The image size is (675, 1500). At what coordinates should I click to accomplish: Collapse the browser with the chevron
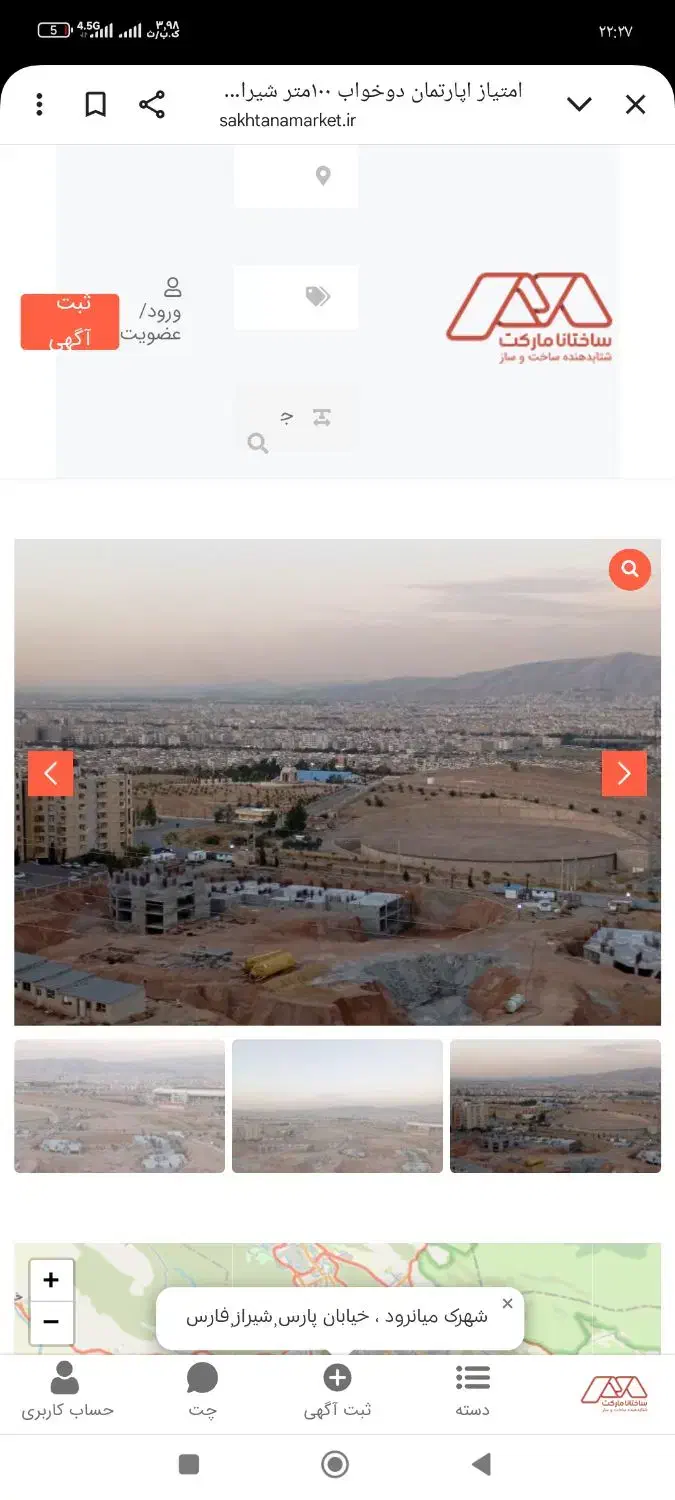point(579,105)
